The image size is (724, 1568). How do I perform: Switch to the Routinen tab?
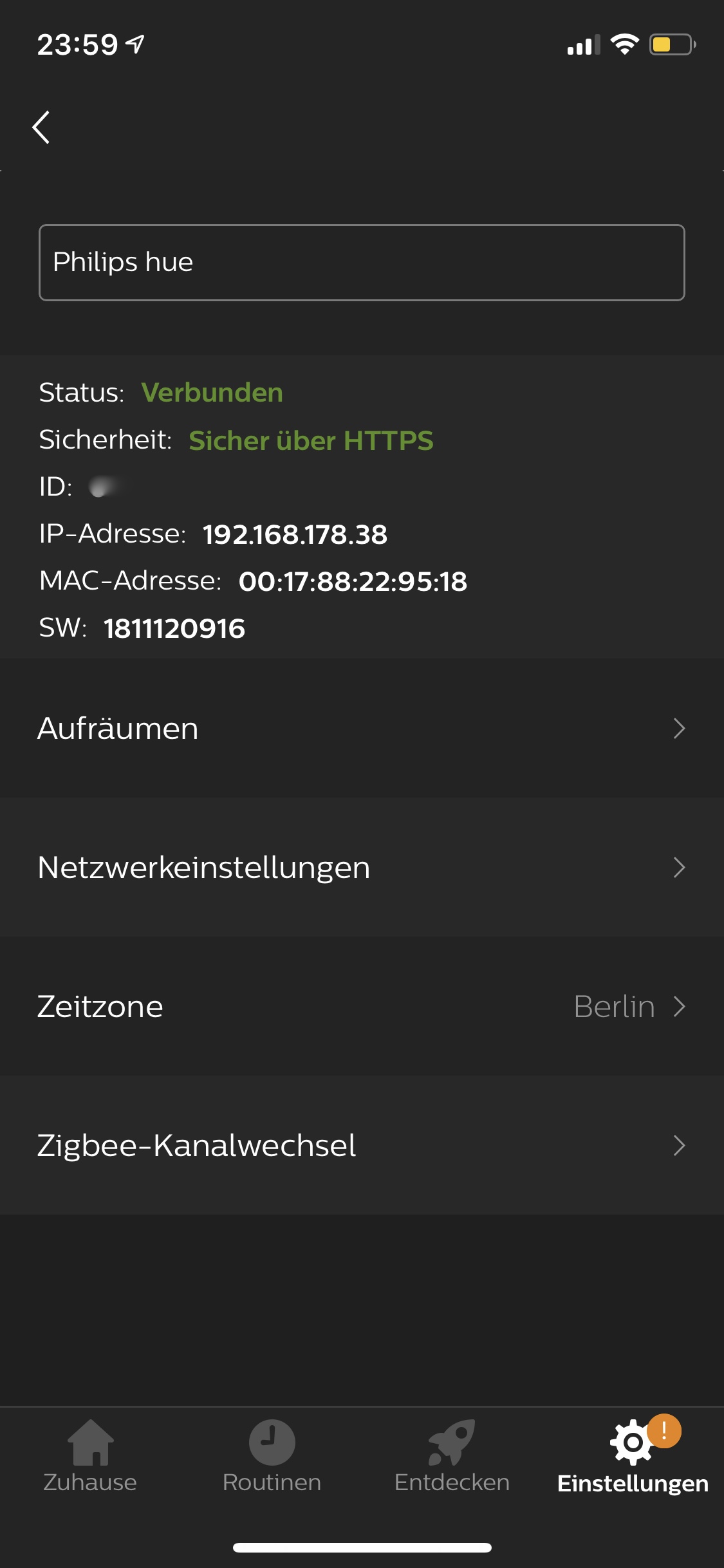click(x=272, y=1456)
